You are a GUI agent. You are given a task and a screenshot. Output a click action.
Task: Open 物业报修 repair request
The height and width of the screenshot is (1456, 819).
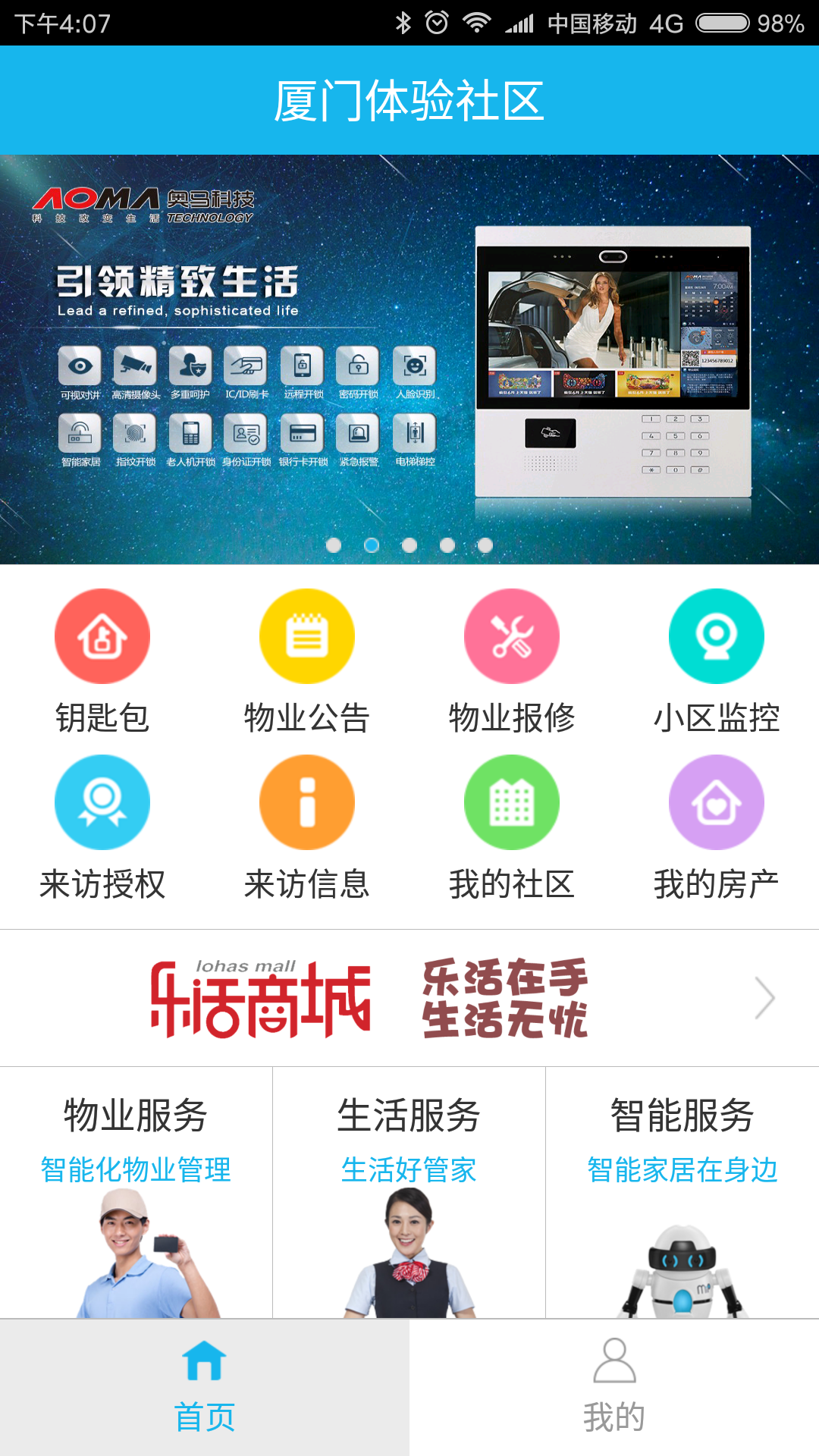512,637
